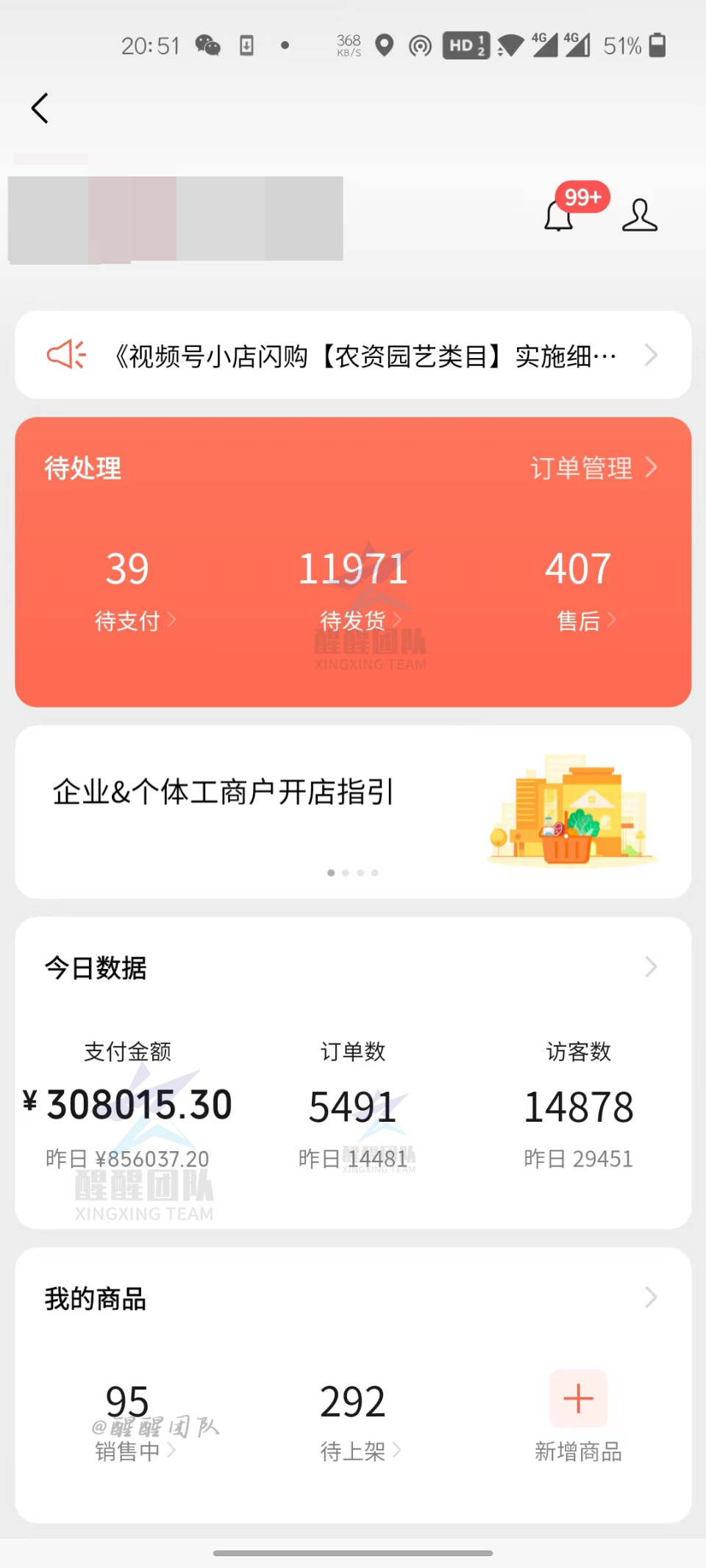Select the first carousel indicator dot
706x1568 pixels.
[331, 873]
